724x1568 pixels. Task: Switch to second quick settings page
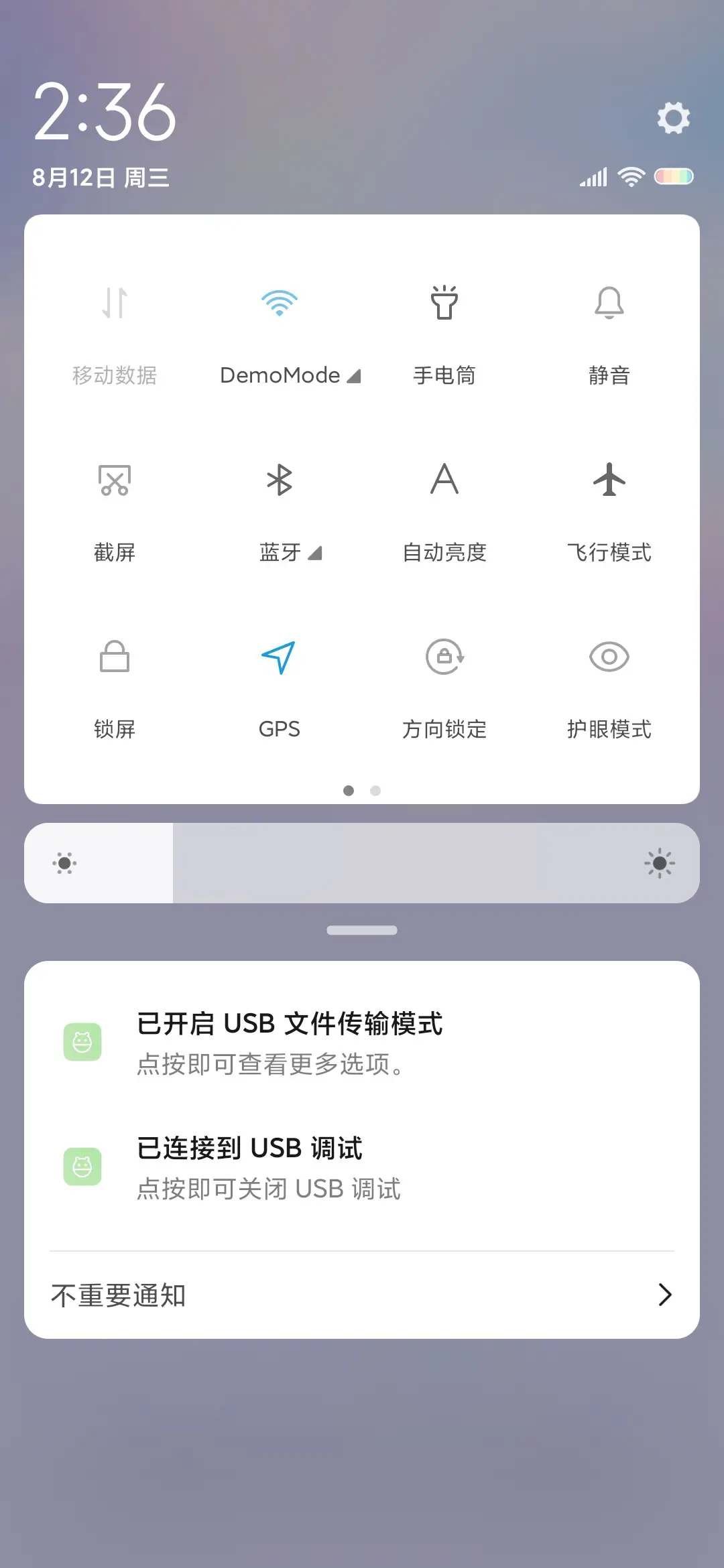point(375,791)
